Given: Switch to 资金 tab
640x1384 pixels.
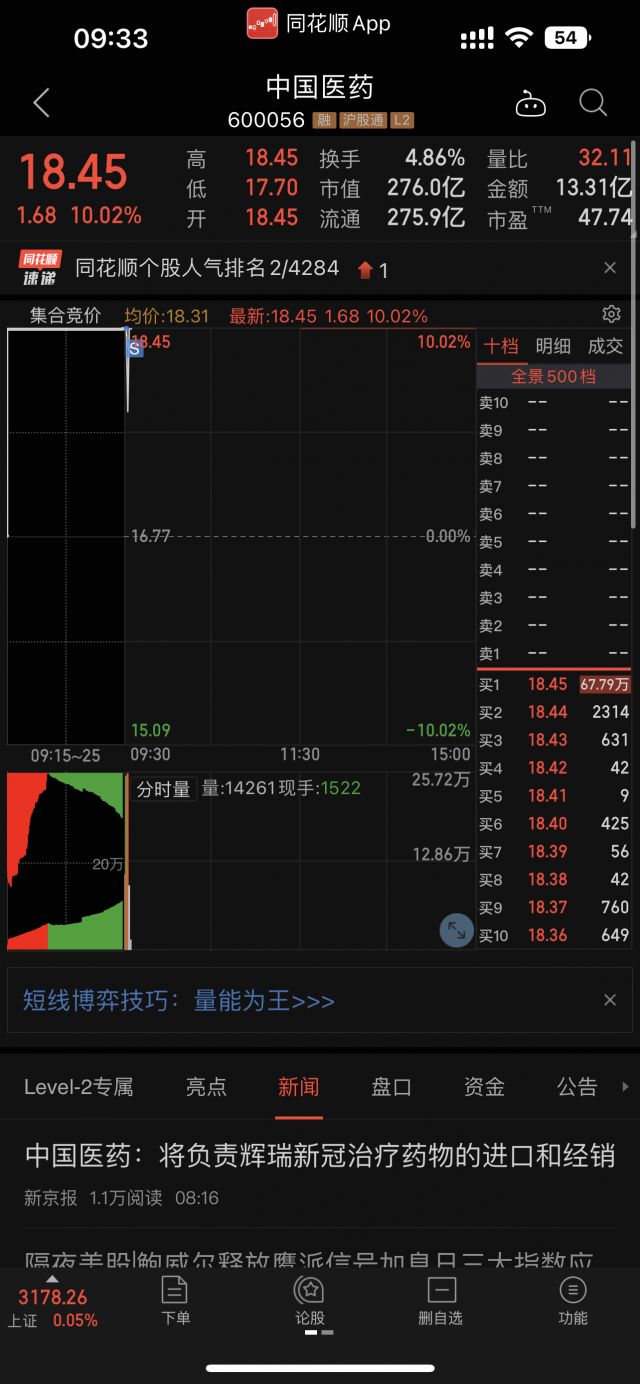Looking at the screenshot, I should 484,1086.
